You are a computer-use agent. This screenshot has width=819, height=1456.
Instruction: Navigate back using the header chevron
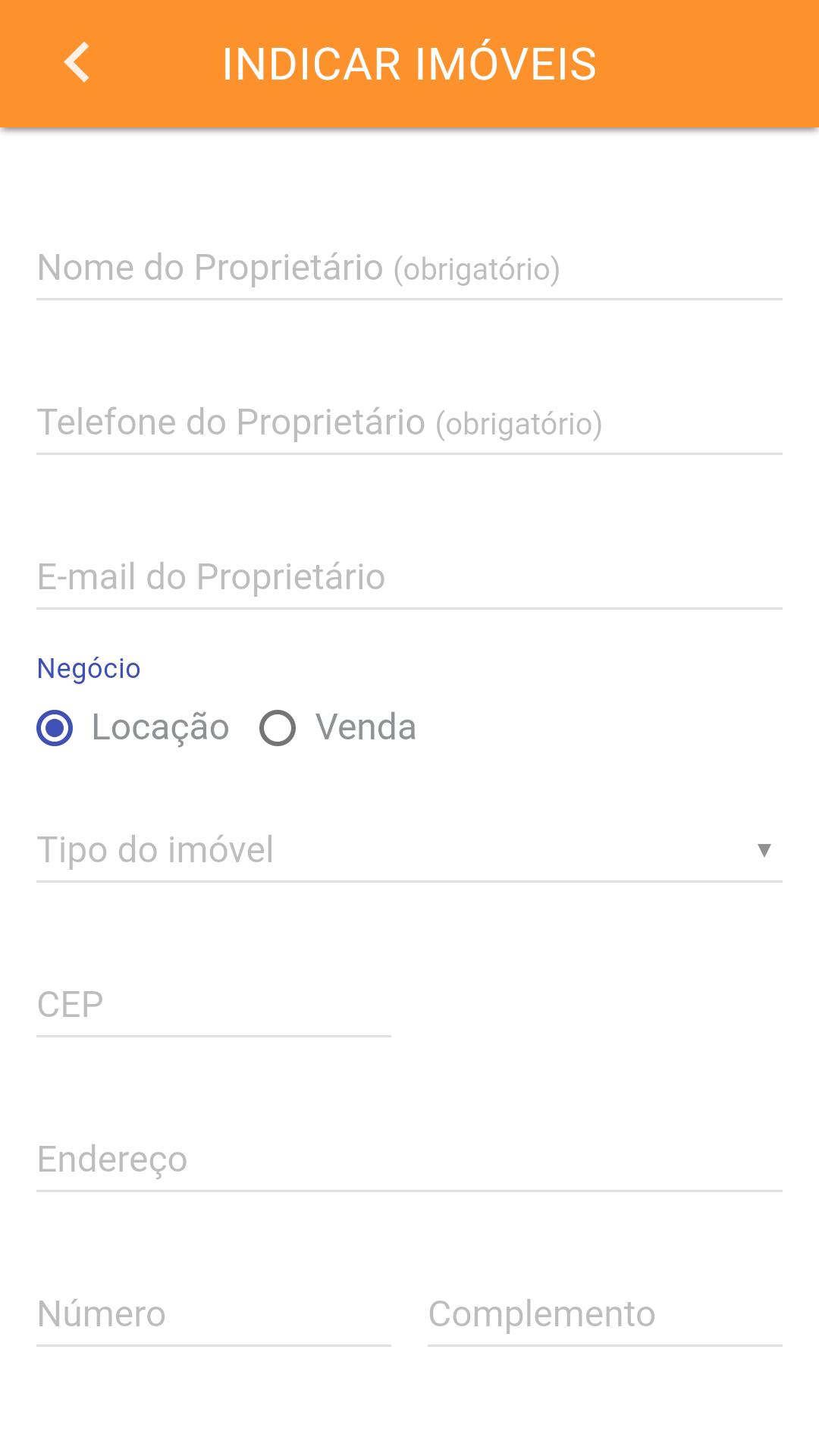click(x=76, y=64)
